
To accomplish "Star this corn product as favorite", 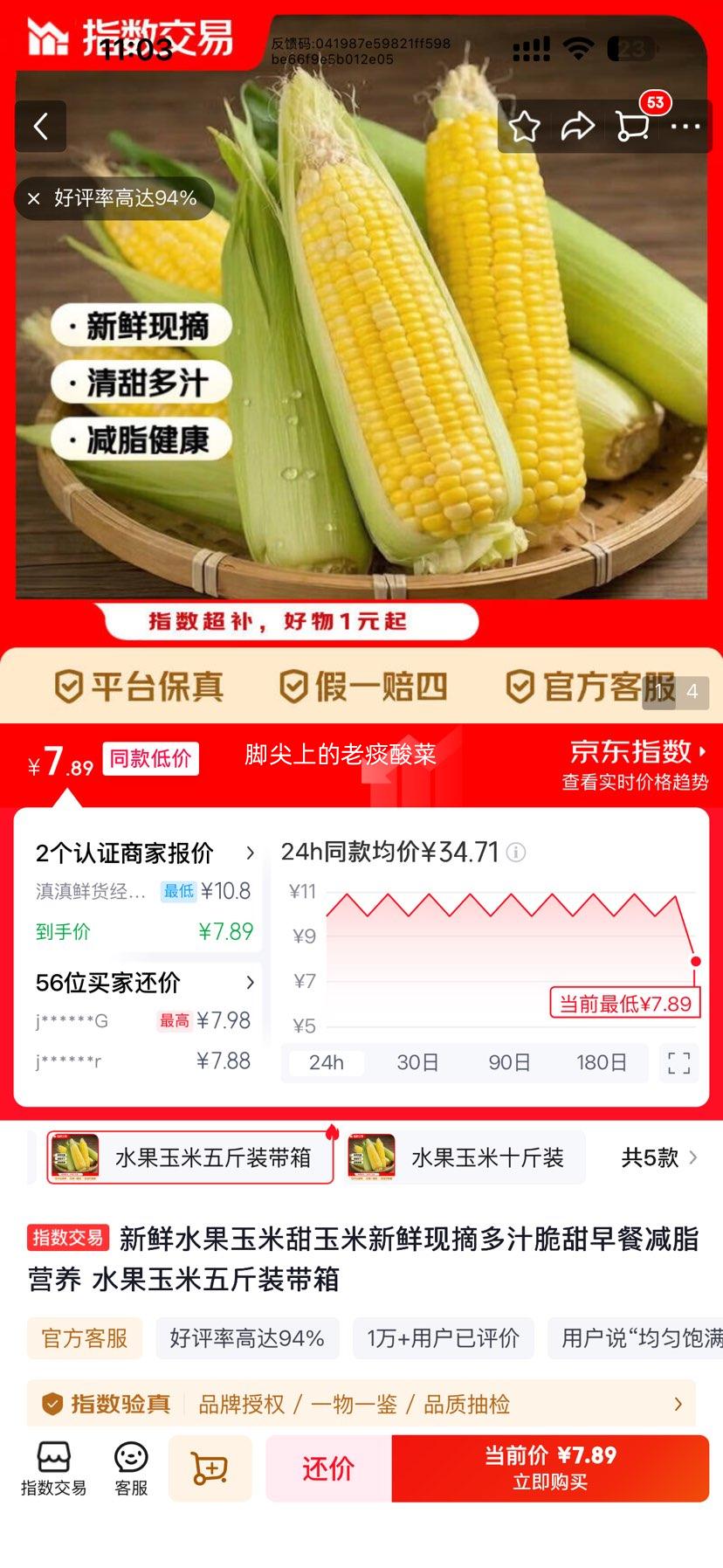I will tap(525, 126).
